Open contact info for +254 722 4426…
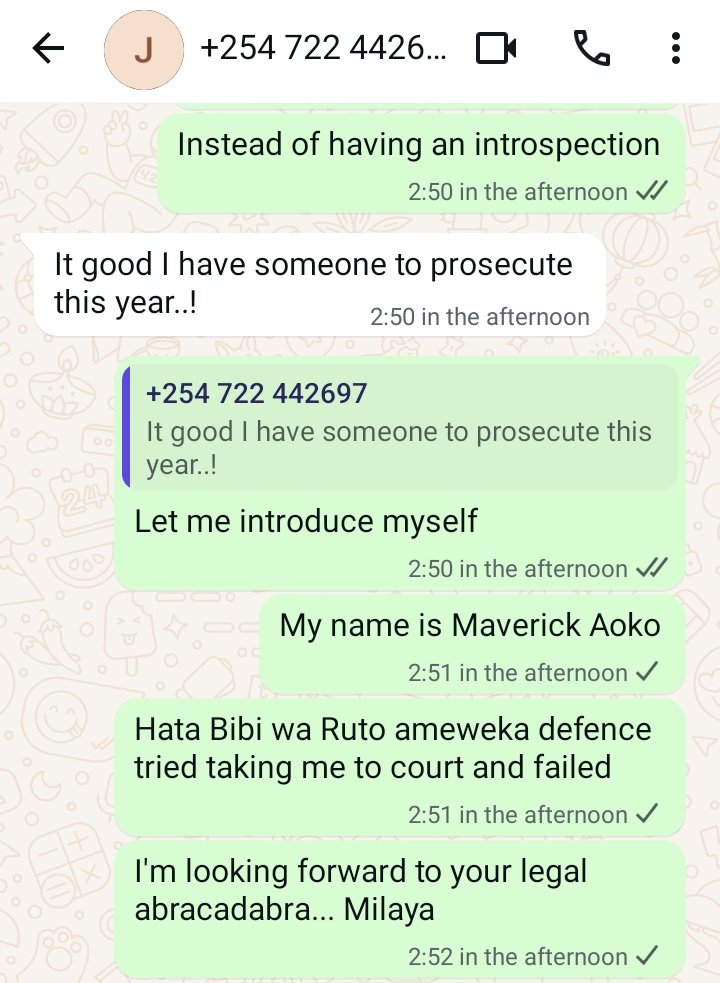 (x=324, y=48)
